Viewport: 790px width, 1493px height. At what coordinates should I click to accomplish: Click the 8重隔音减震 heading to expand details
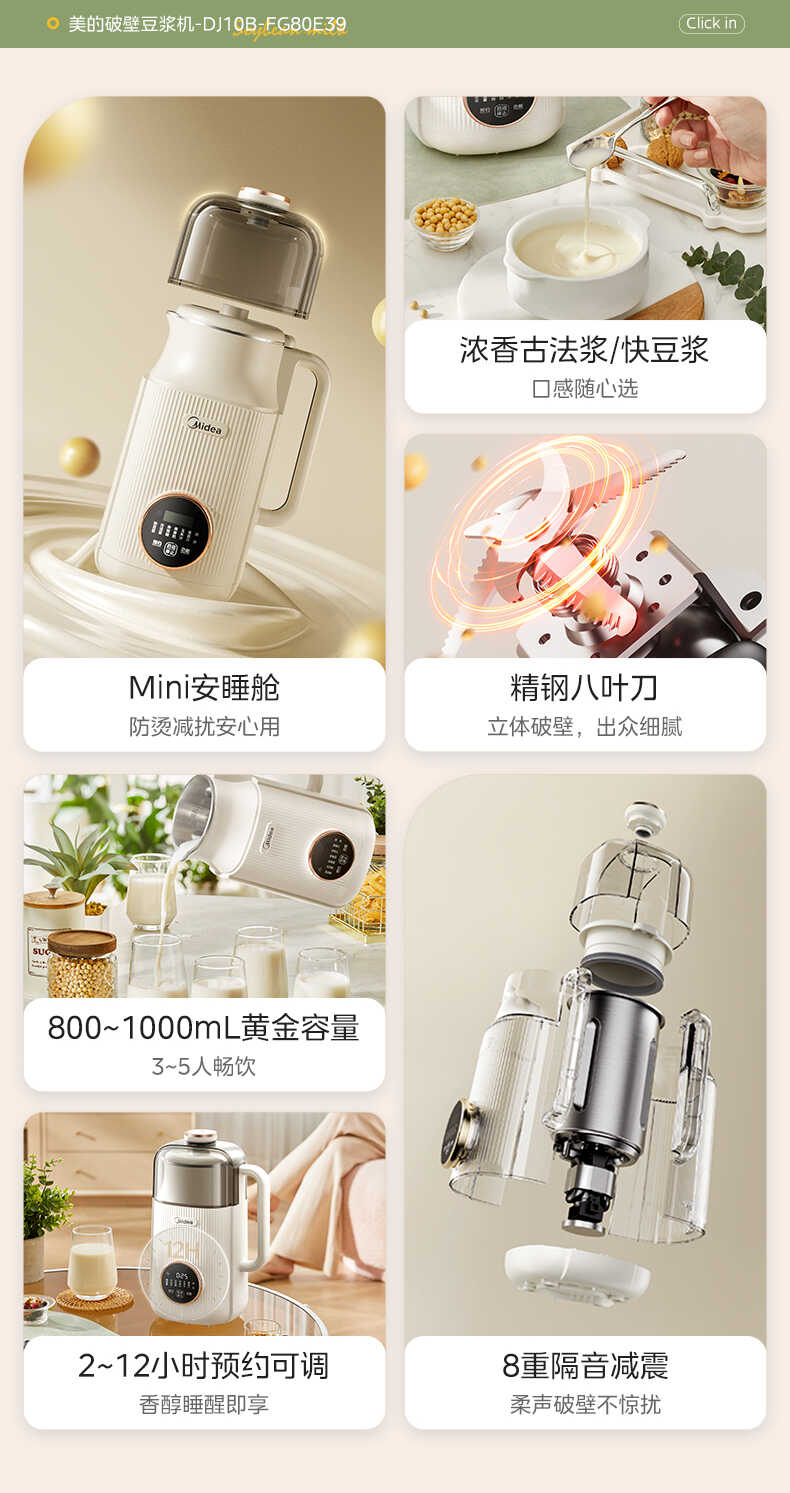(585, 1365)
